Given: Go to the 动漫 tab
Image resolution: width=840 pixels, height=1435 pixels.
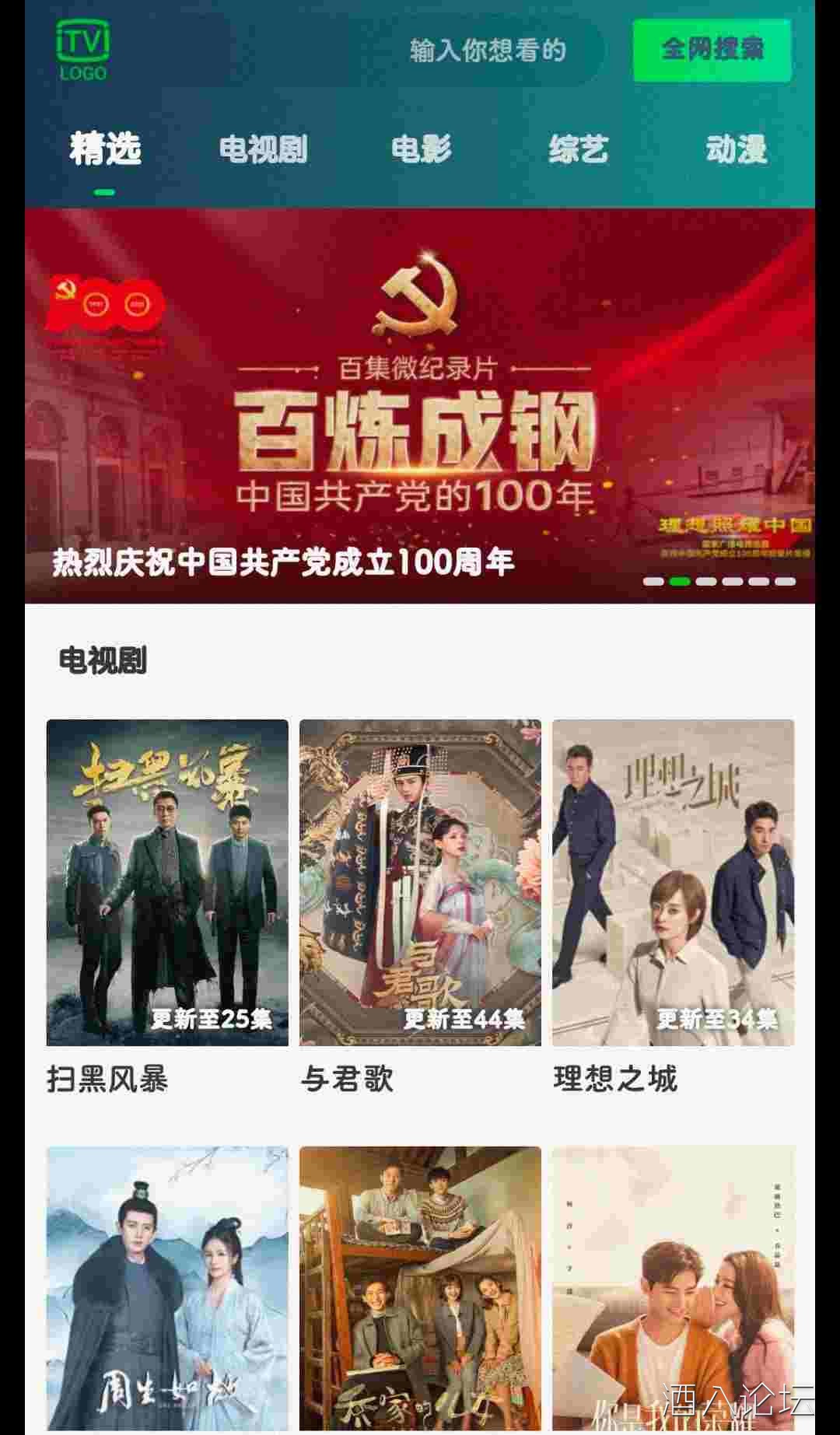Looking at the screenshot, I should pos(736,149).
